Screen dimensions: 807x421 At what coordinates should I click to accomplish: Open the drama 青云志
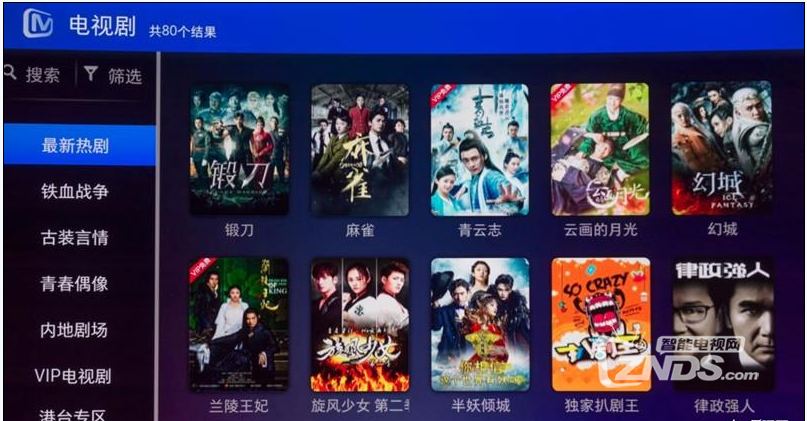point(479,149)
